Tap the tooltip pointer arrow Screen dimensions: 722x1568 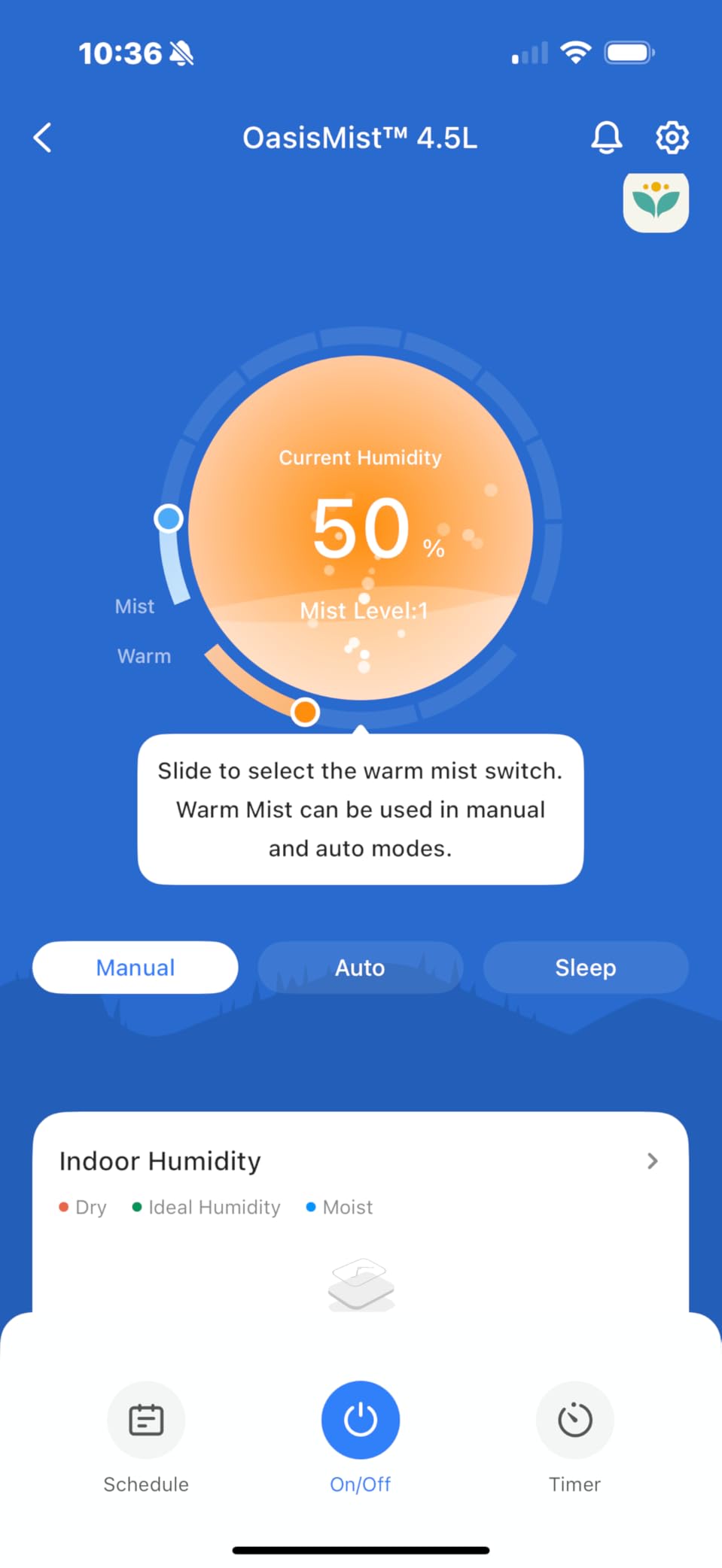pyautogui.click(x=360, y=728)
